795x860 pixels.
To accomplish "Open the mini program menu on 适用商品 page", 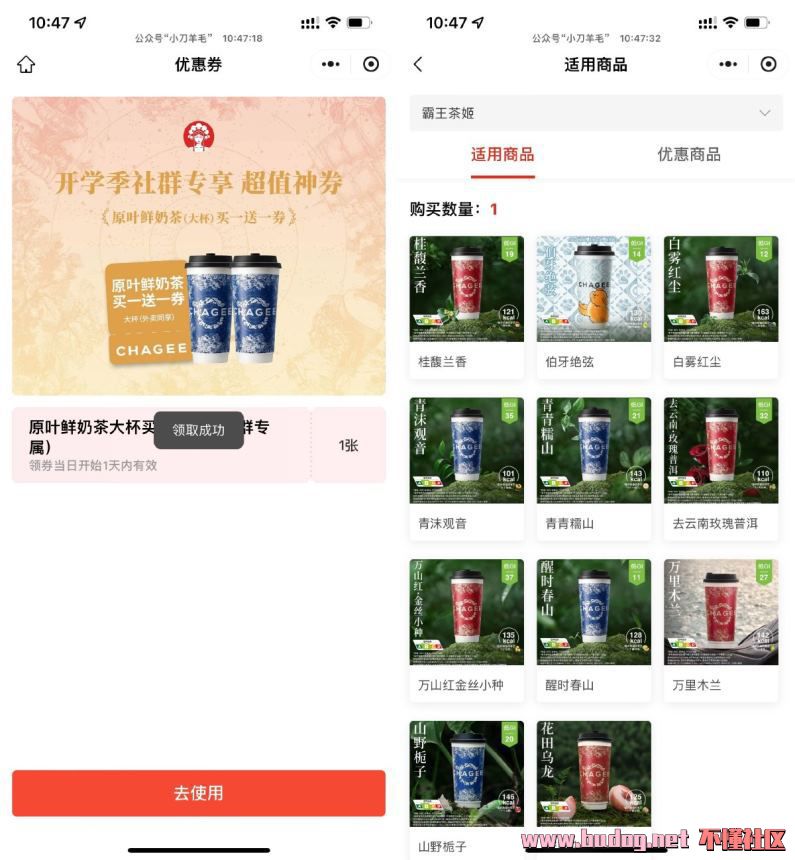I will 728,64.
